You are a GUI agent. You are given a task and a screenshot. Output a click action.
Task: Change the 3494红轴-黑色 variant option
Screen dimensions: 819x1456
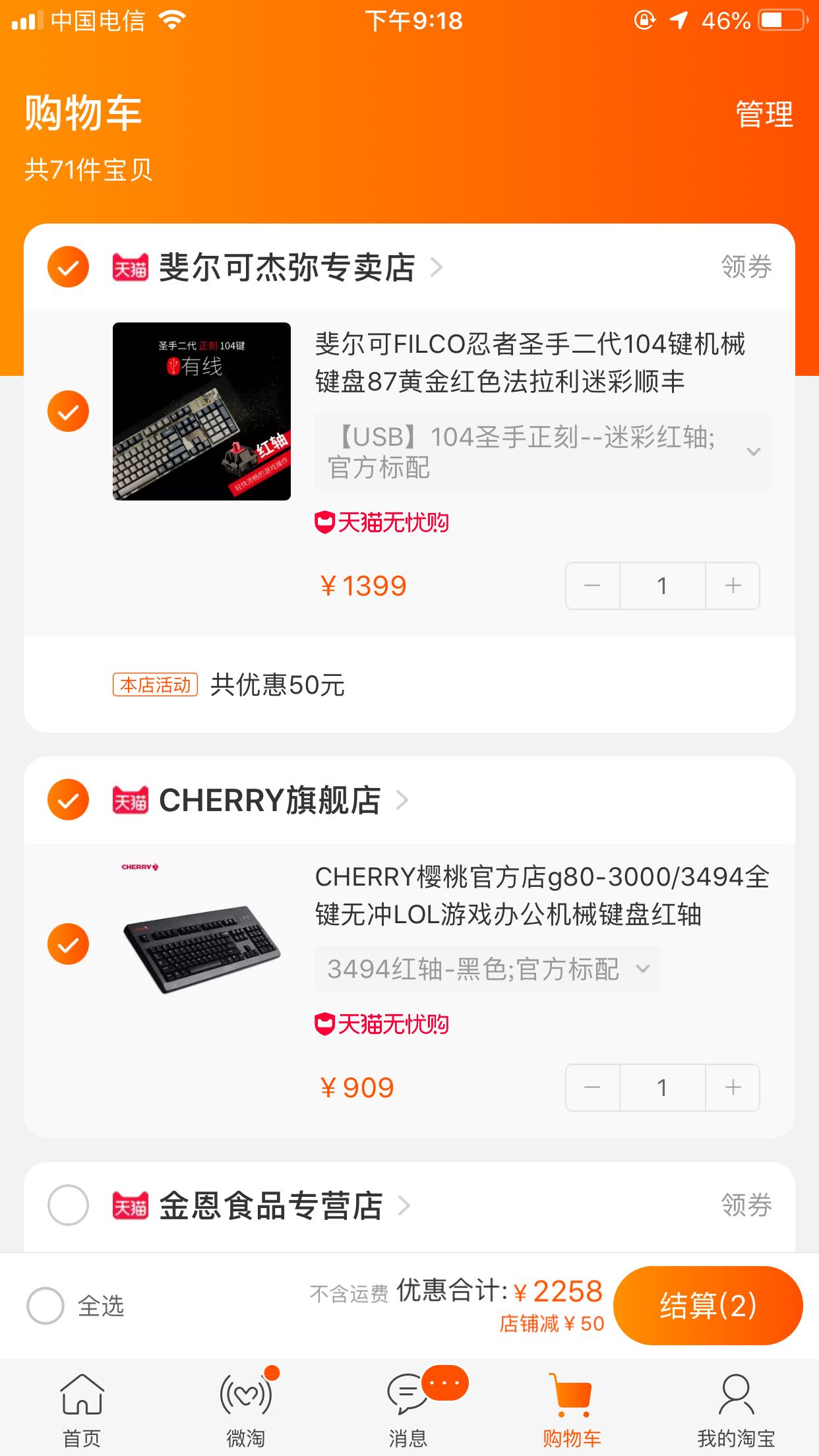click(x=488, y=969)
